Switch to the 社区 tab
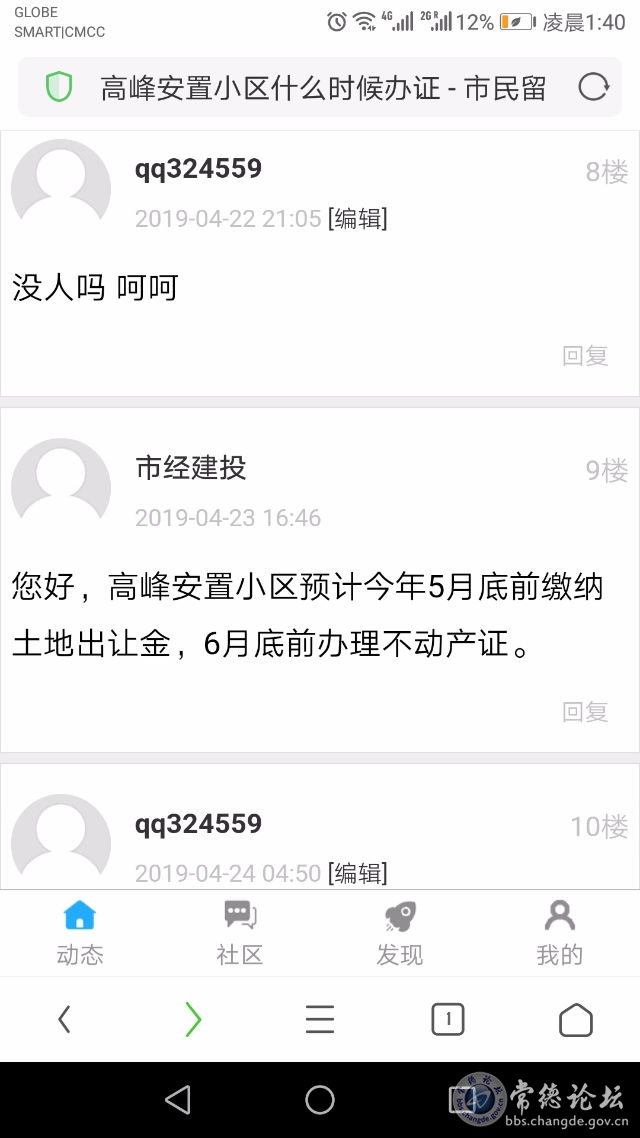Screen dimensions: 640x1138 click(240, 932)
